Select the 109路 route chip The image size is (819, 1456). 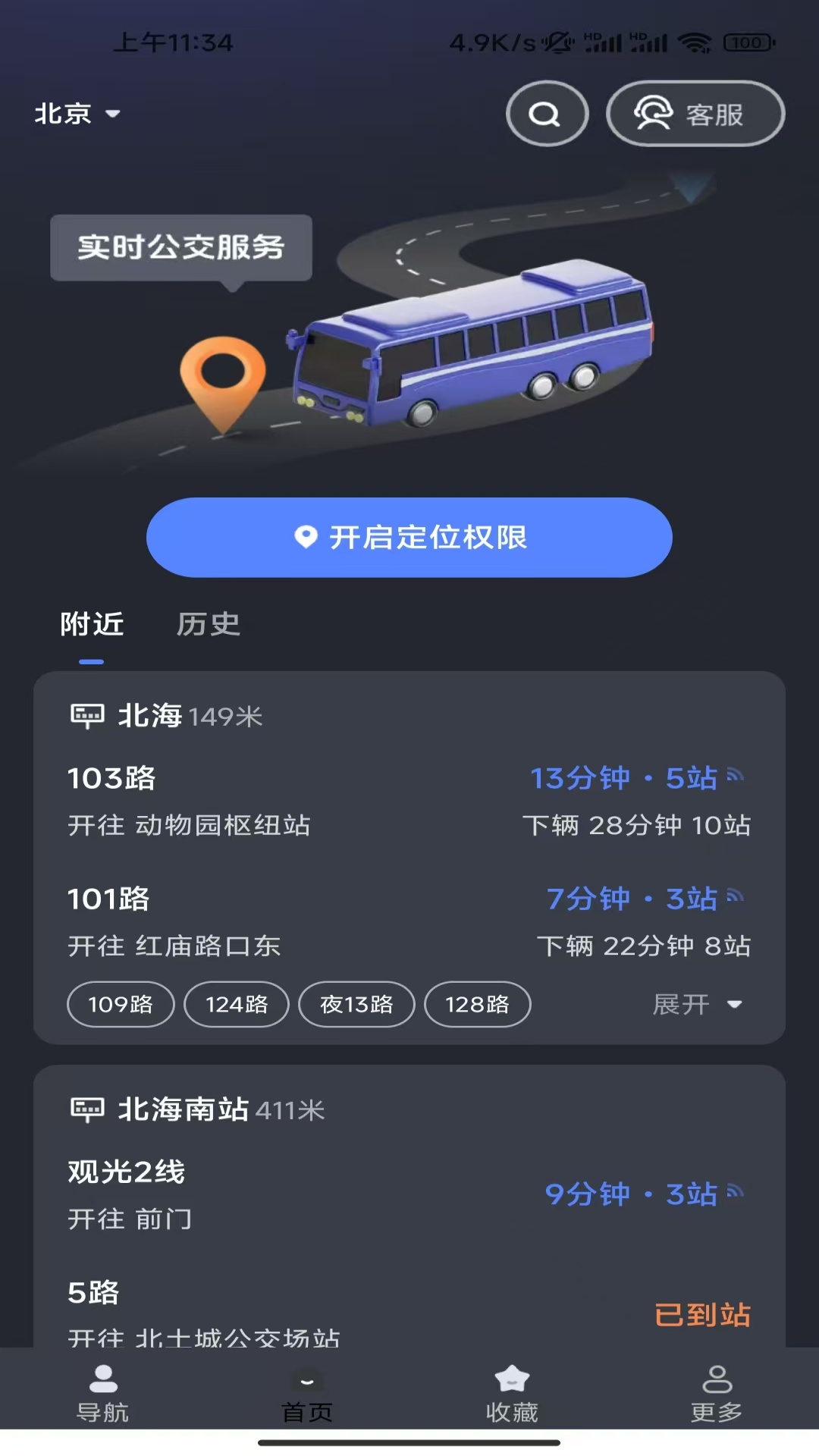(120, 1004)
